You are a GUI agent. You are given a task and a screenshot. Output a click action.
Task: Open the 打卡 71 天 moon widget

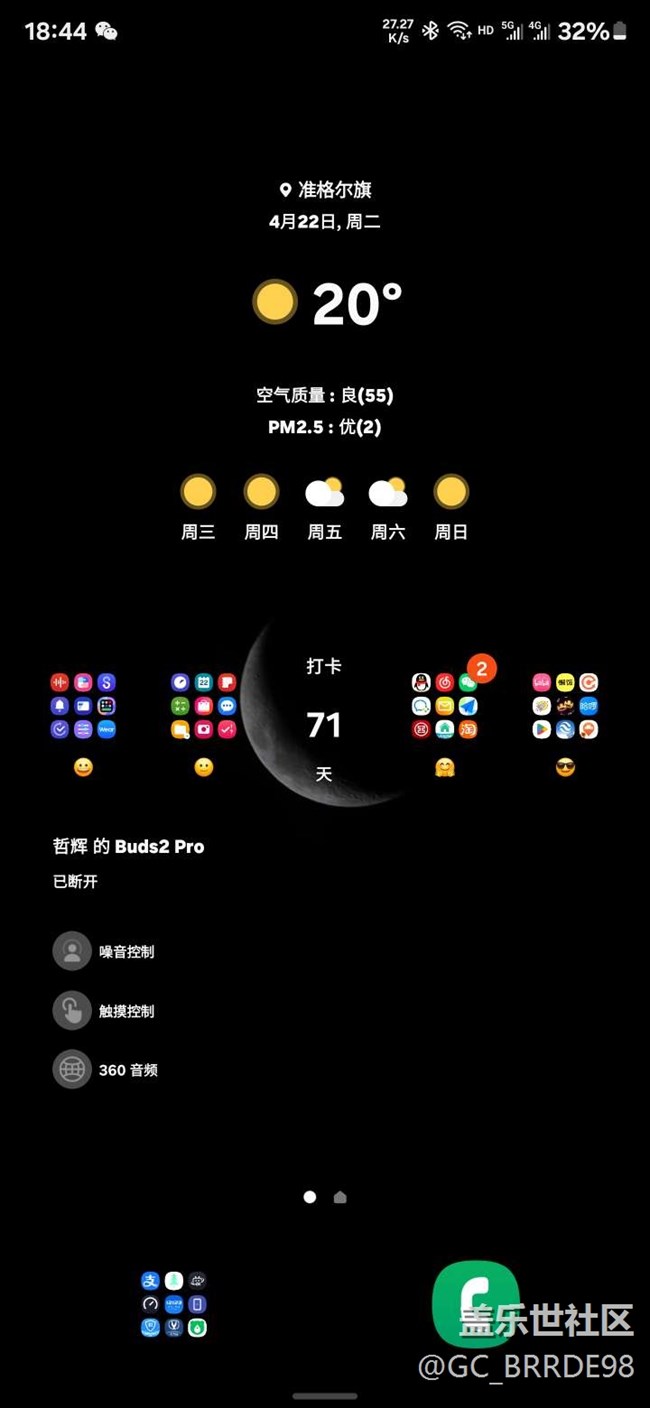324,716
